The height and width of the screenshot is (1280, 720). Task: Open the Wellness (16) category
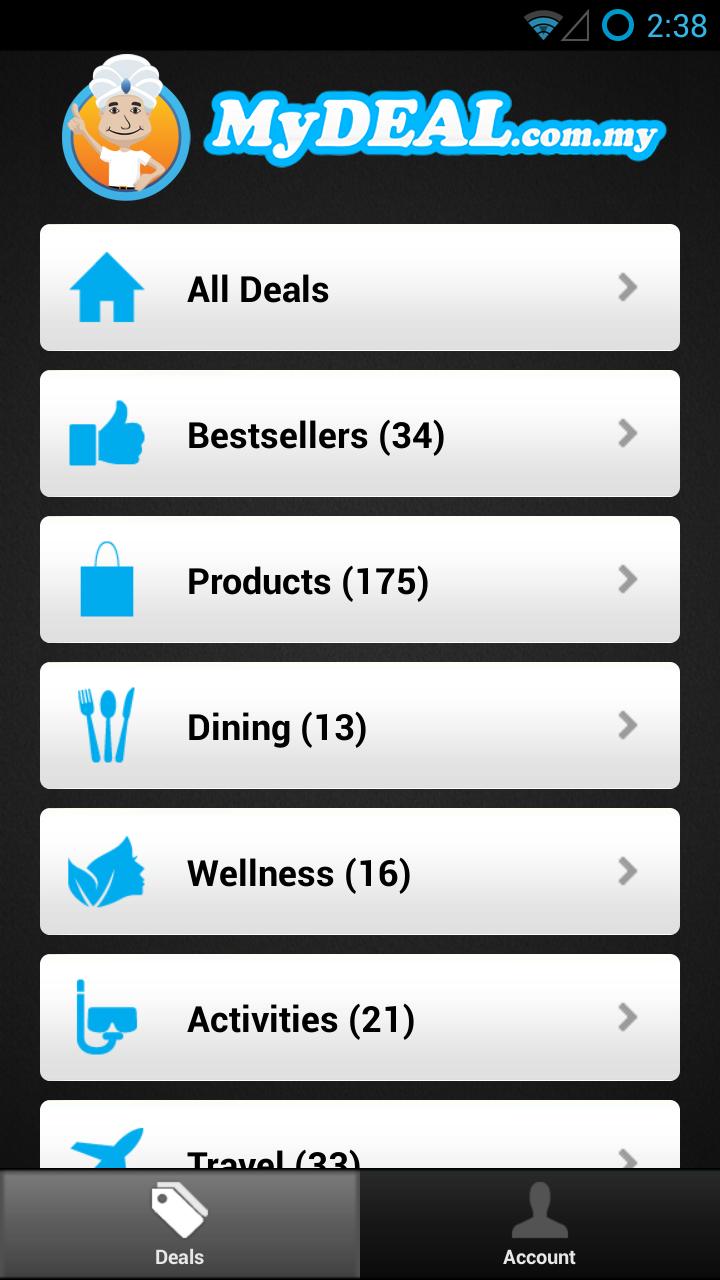click(x=360, y=871)
